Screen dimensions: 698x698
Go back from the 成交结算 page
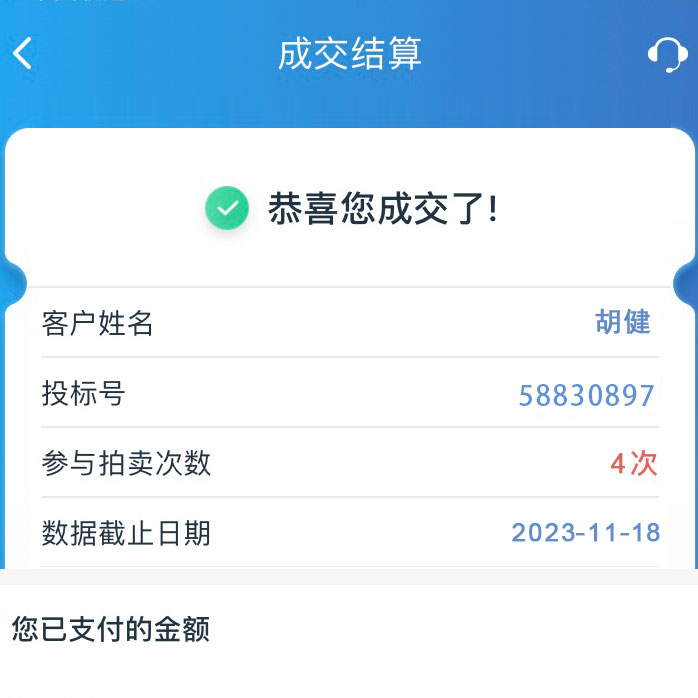coord(23,54)
